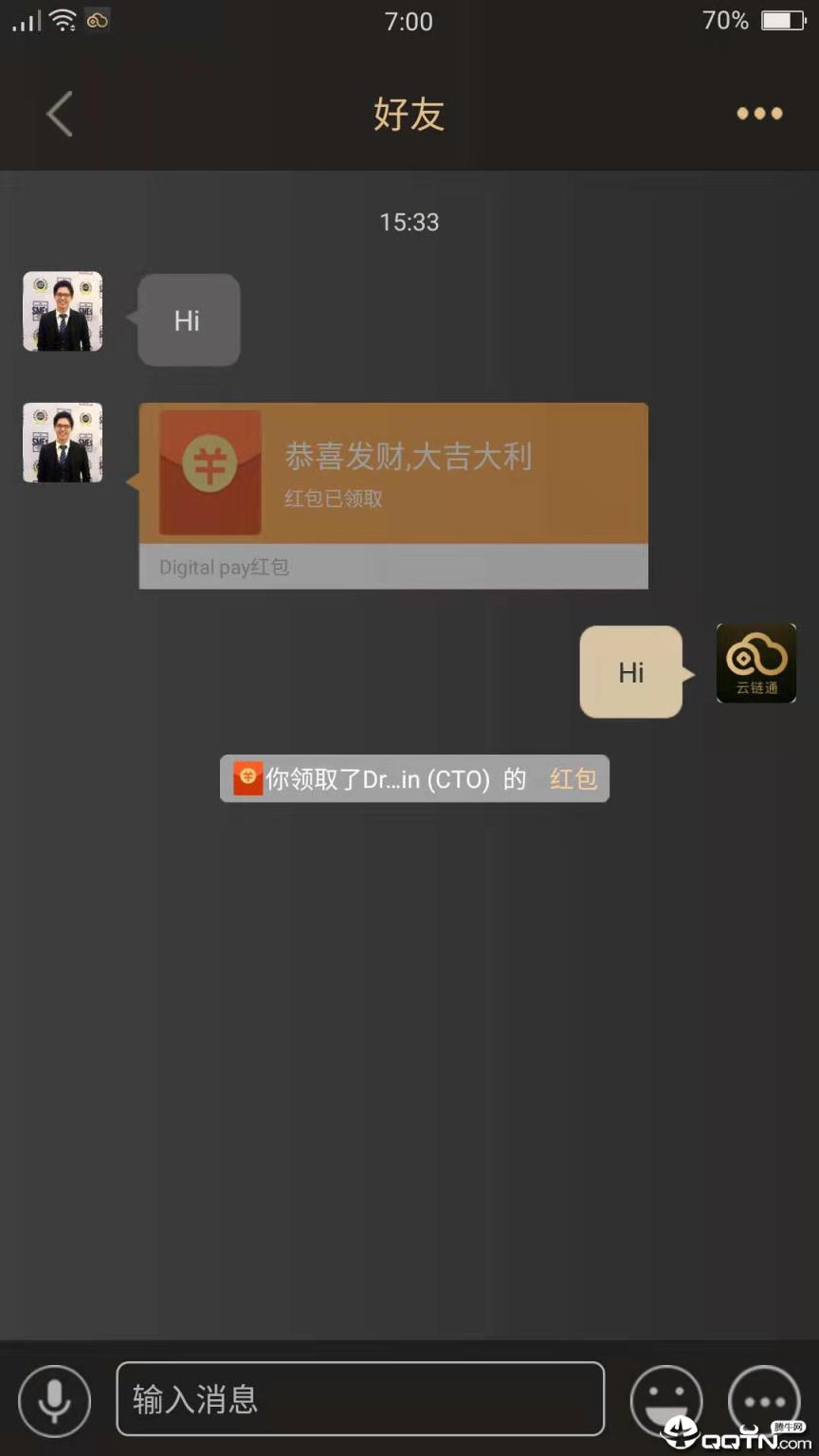Open the emoji picker icon
This screenshot has height=1456, width=819.
(x=666, y=1400)
